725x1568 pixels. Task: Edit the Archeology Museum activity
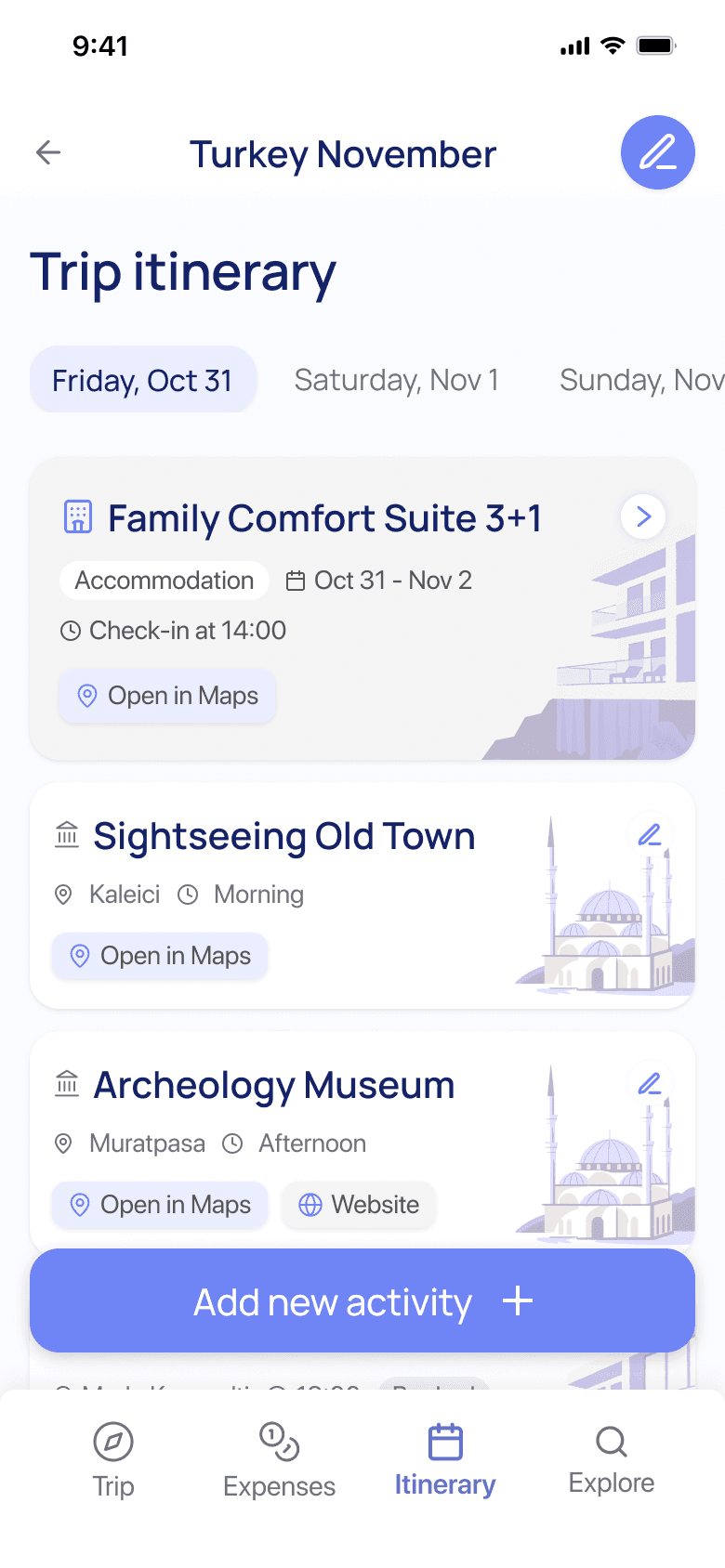click(650, 1083)
